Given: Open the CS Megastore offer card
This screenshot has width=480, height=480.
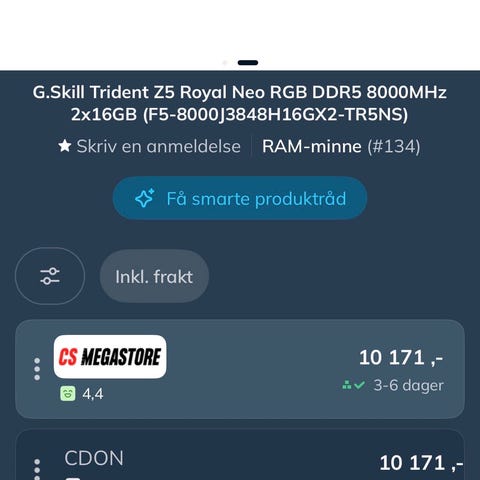Looking at the screenshot, I should (240, 369).
